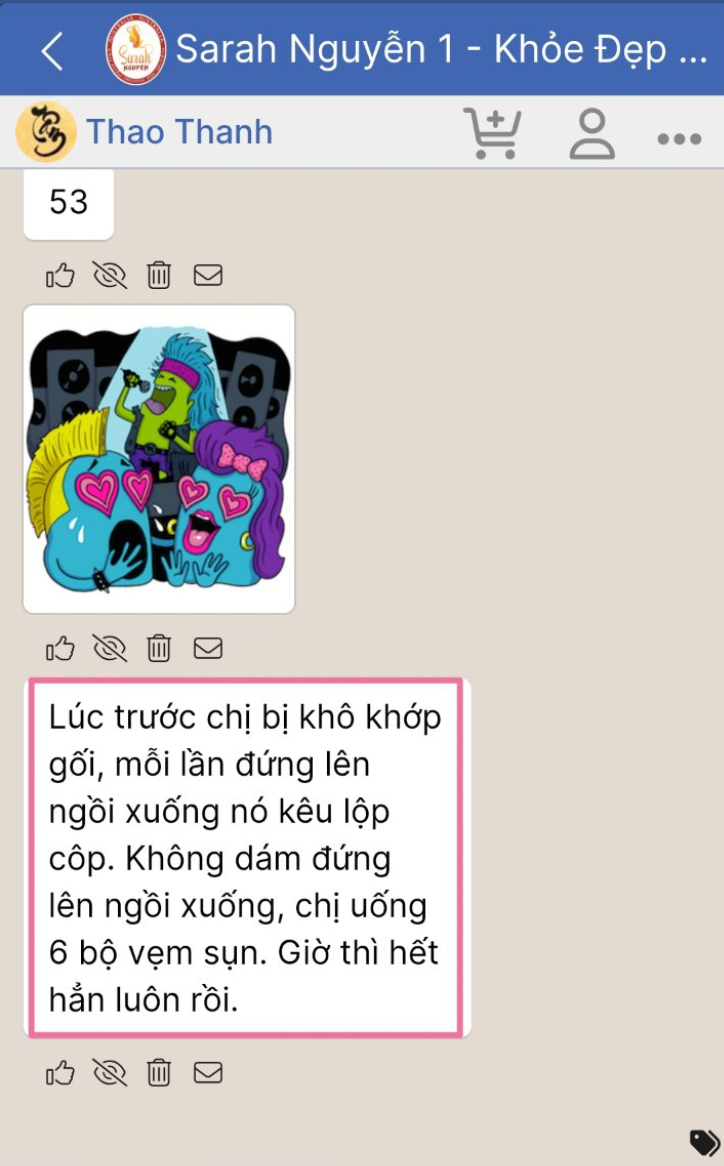Image resolution: width=724 pixels, height=1166 pixels.
Task: Open the customer profile icon
Action: click(x=592, y=134)
